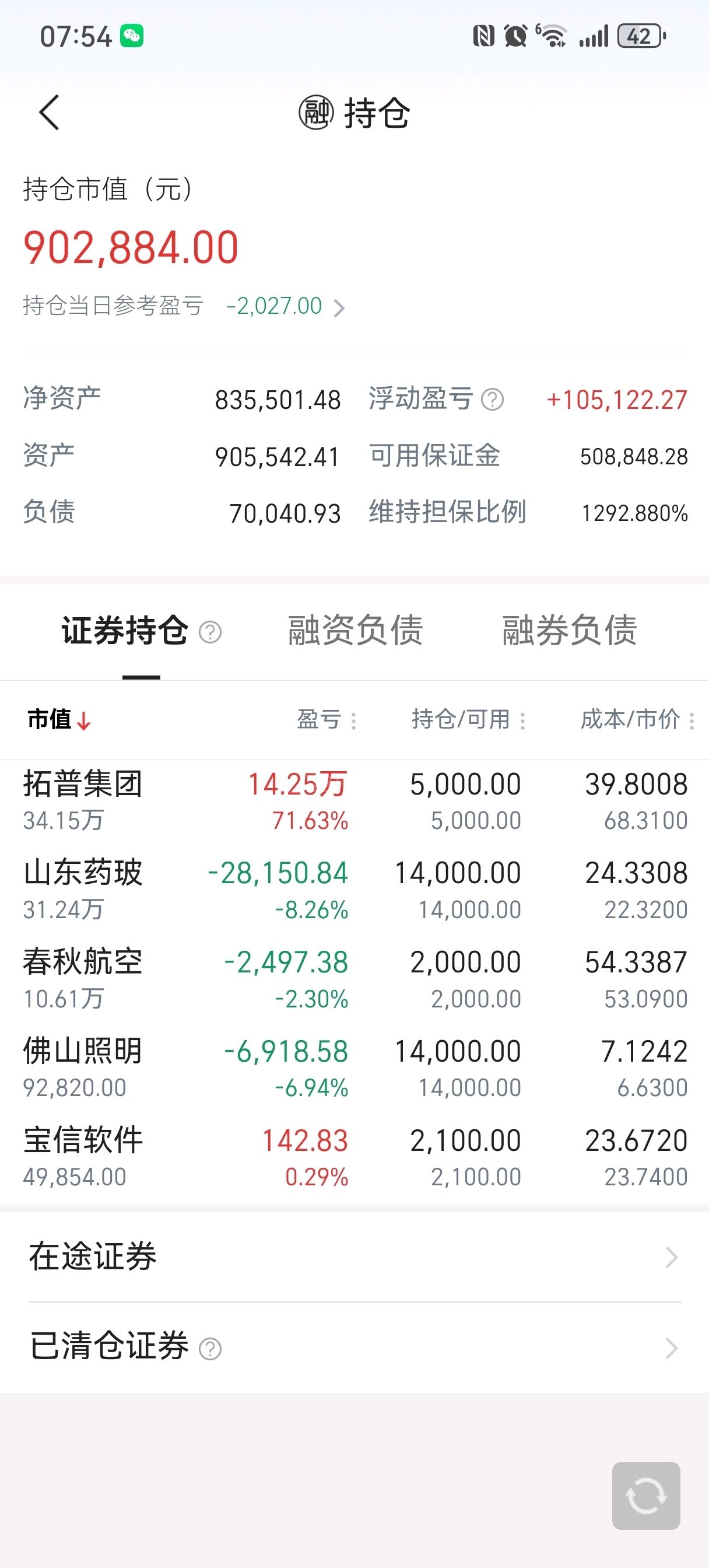Screen dimensions: 709x1568
Task: Switch to the 融券负债 tab
Action: click(x=569, y=630)
